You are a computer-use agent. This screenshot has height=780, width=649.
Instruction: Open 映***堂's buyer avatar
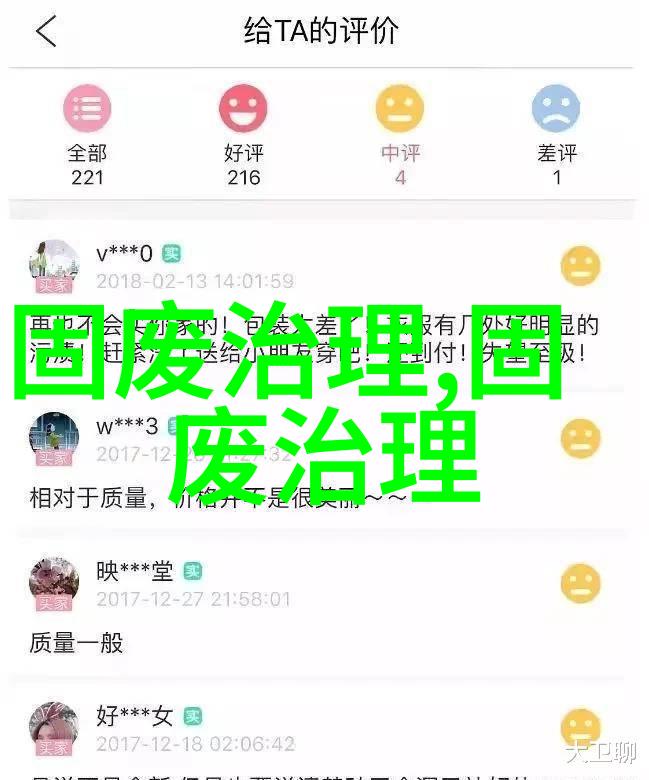[54, 583]
